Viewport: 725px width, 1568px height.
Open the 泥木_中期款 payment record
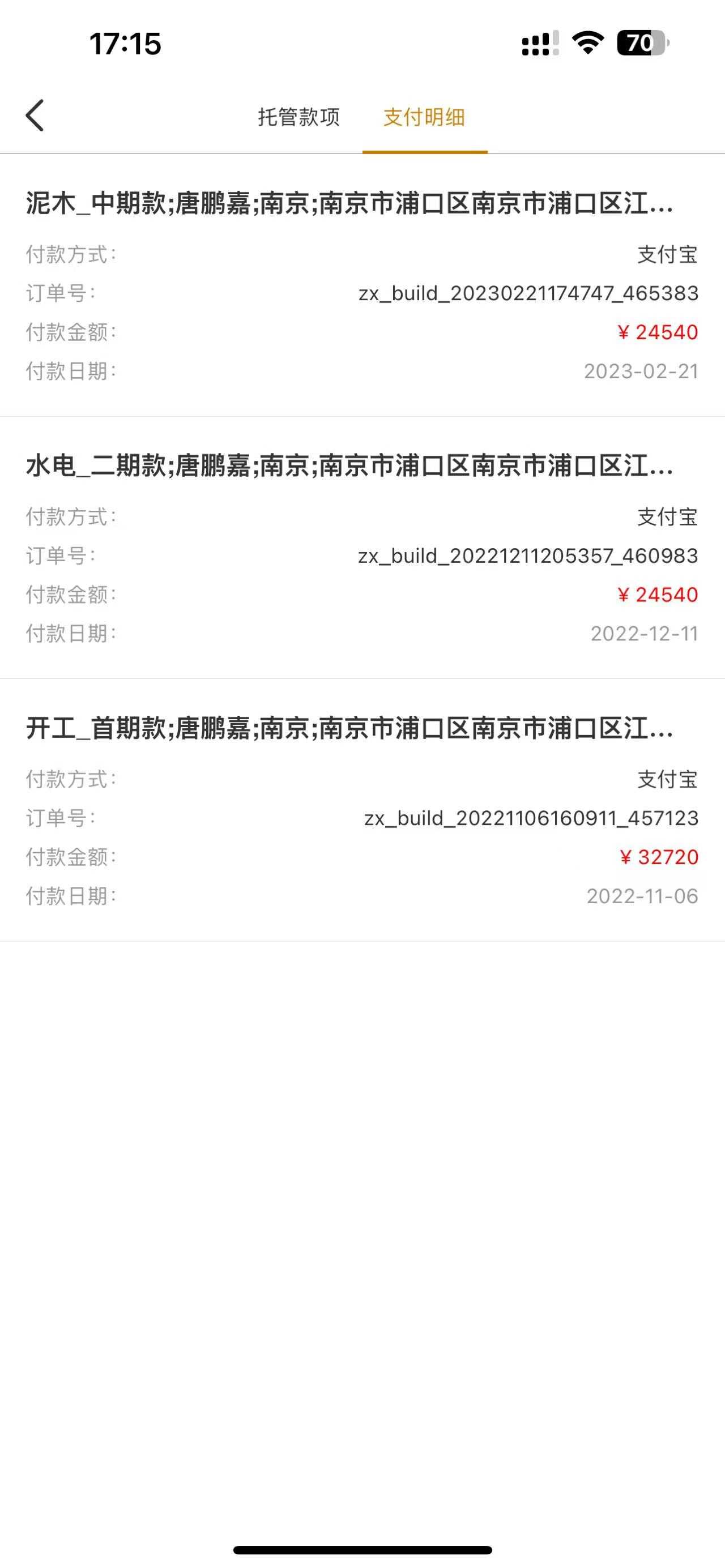click(349, 203)
